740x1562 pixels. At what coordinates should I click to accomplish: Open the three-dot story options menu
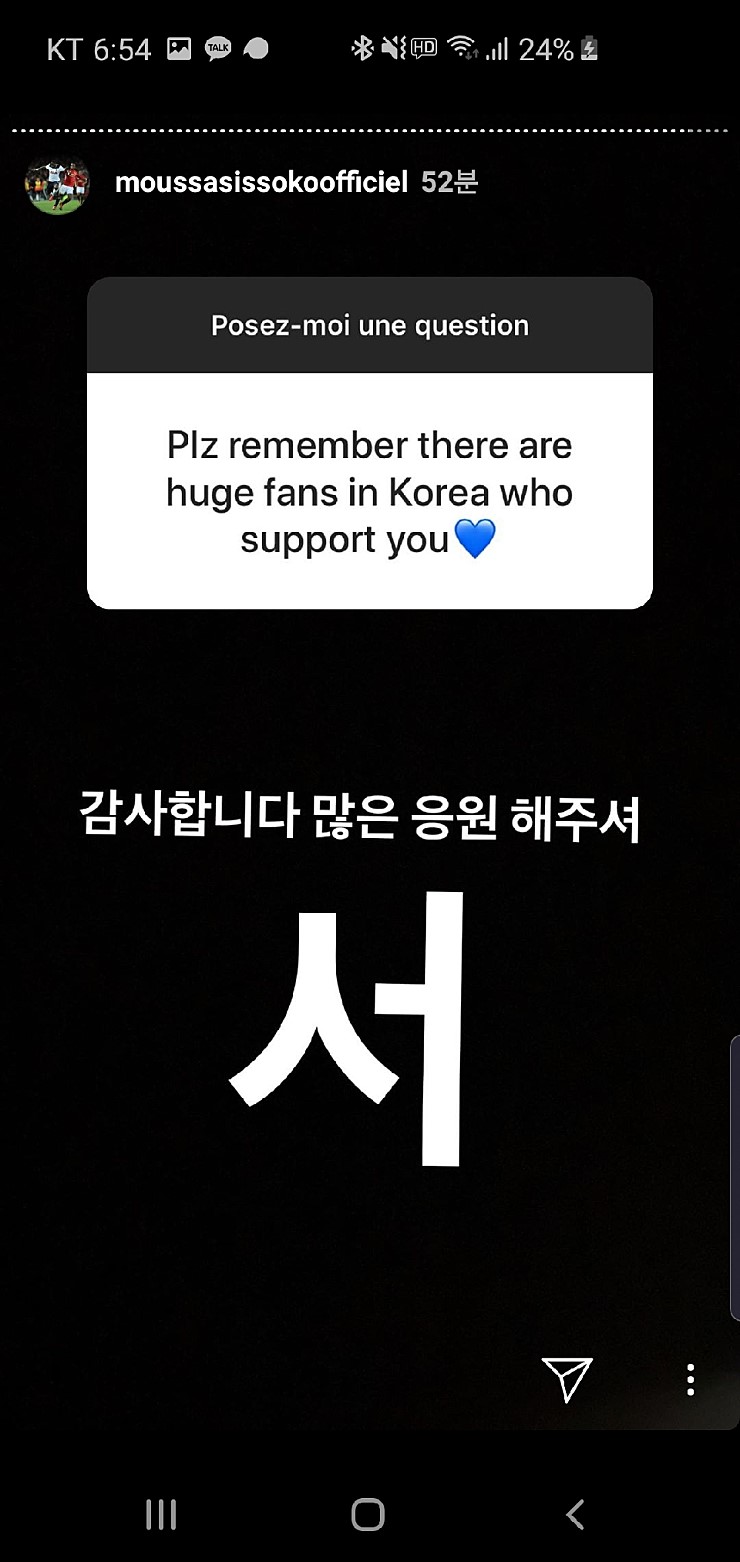pos(690,1379)
